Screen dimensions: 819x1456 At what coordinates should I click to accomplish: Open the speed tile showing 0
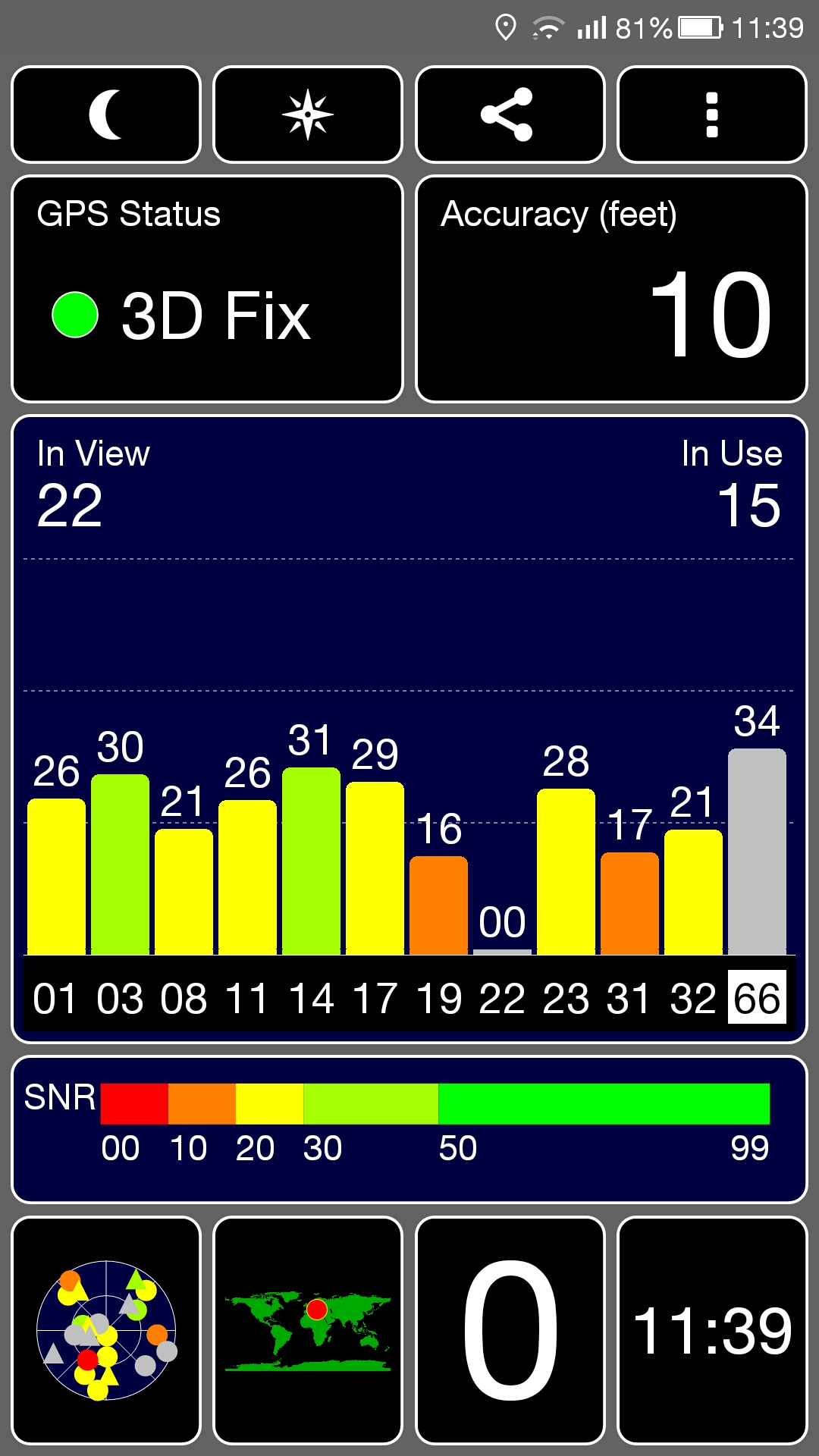pyautogui.click(x=510, y=1331)
